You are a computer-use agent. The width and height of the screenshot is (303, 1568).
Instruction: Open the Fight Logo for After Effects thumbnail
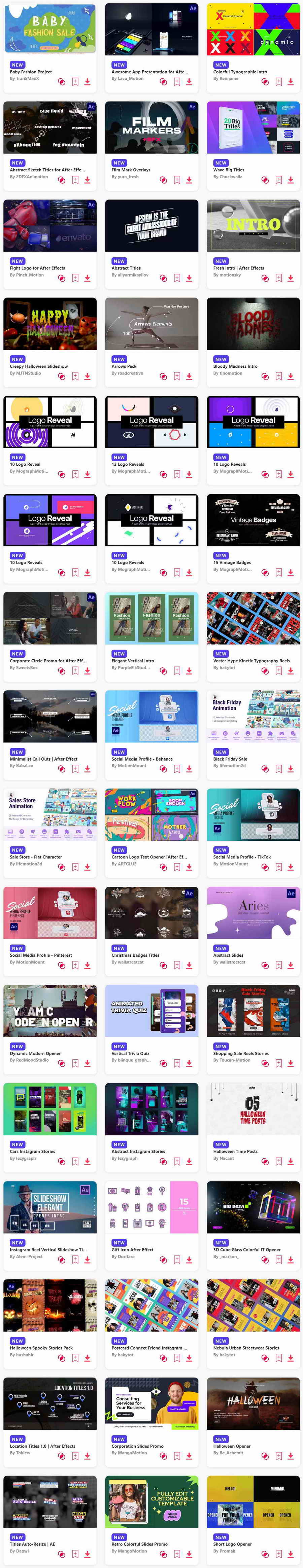click(x=49, y=226)
